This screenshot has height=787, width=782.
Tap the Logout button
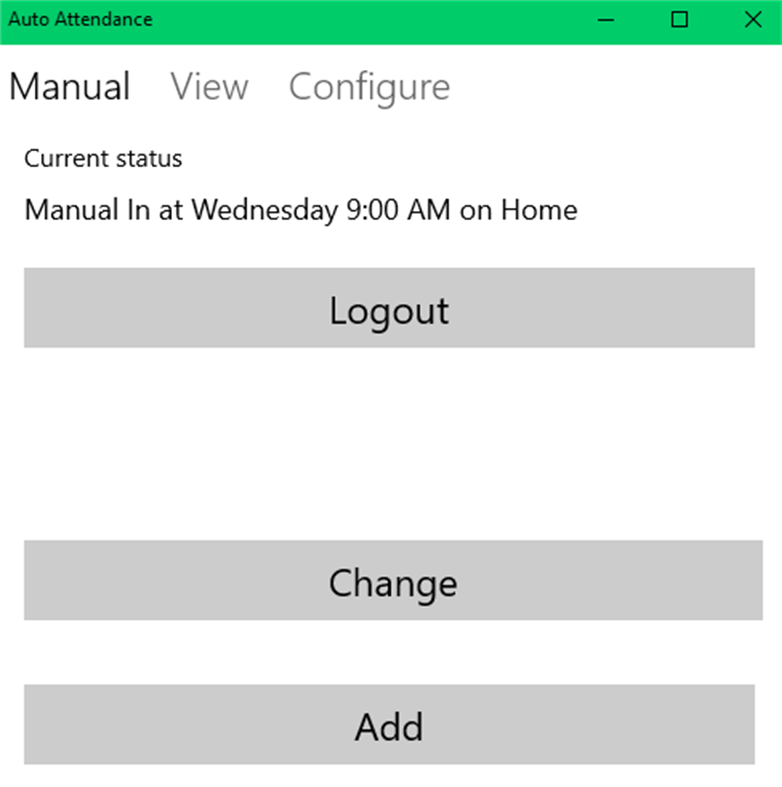click(389, 309)
